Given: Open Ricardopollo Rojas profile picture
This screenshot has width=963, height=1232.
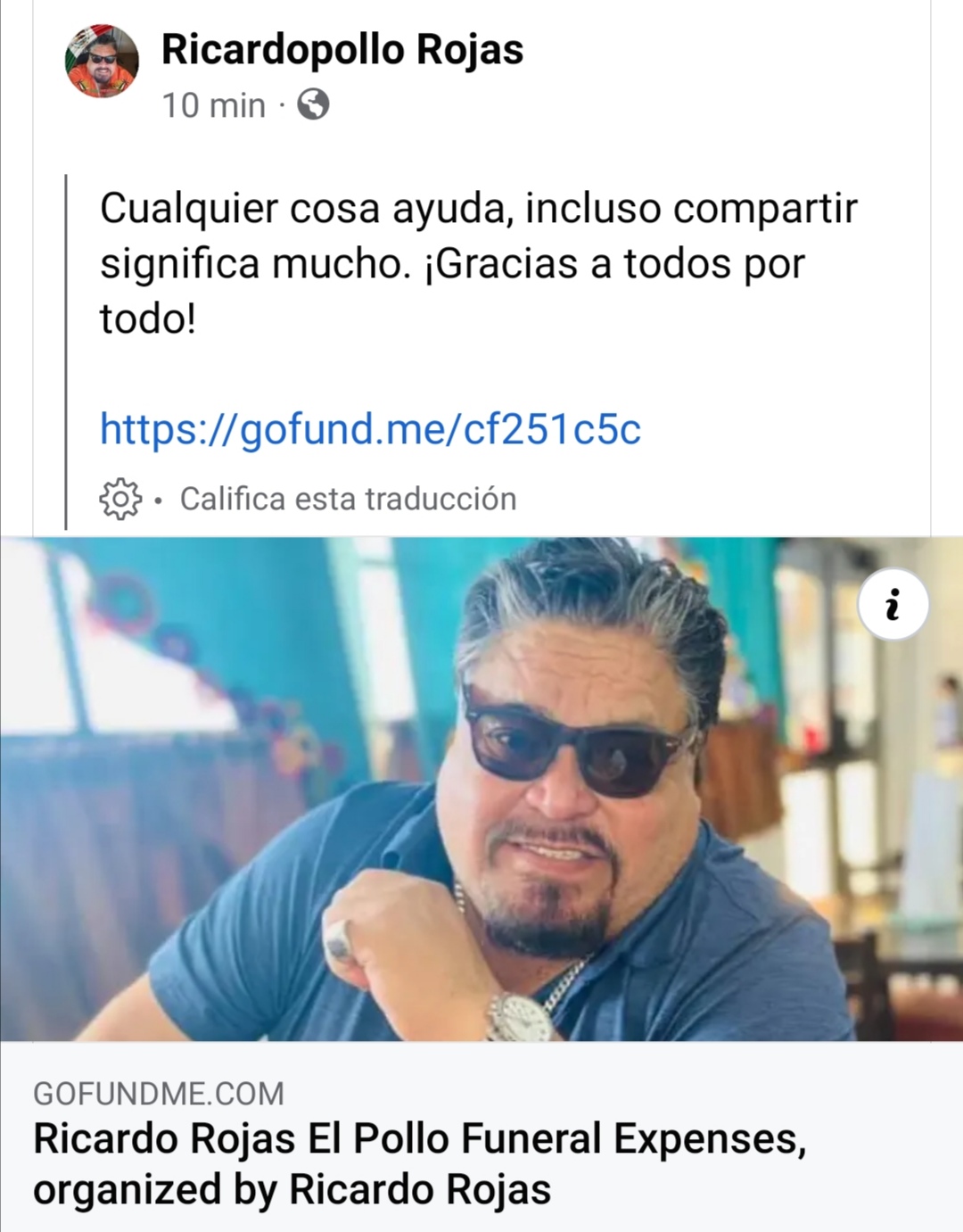Looking at the screenshot, I should 102,61.
